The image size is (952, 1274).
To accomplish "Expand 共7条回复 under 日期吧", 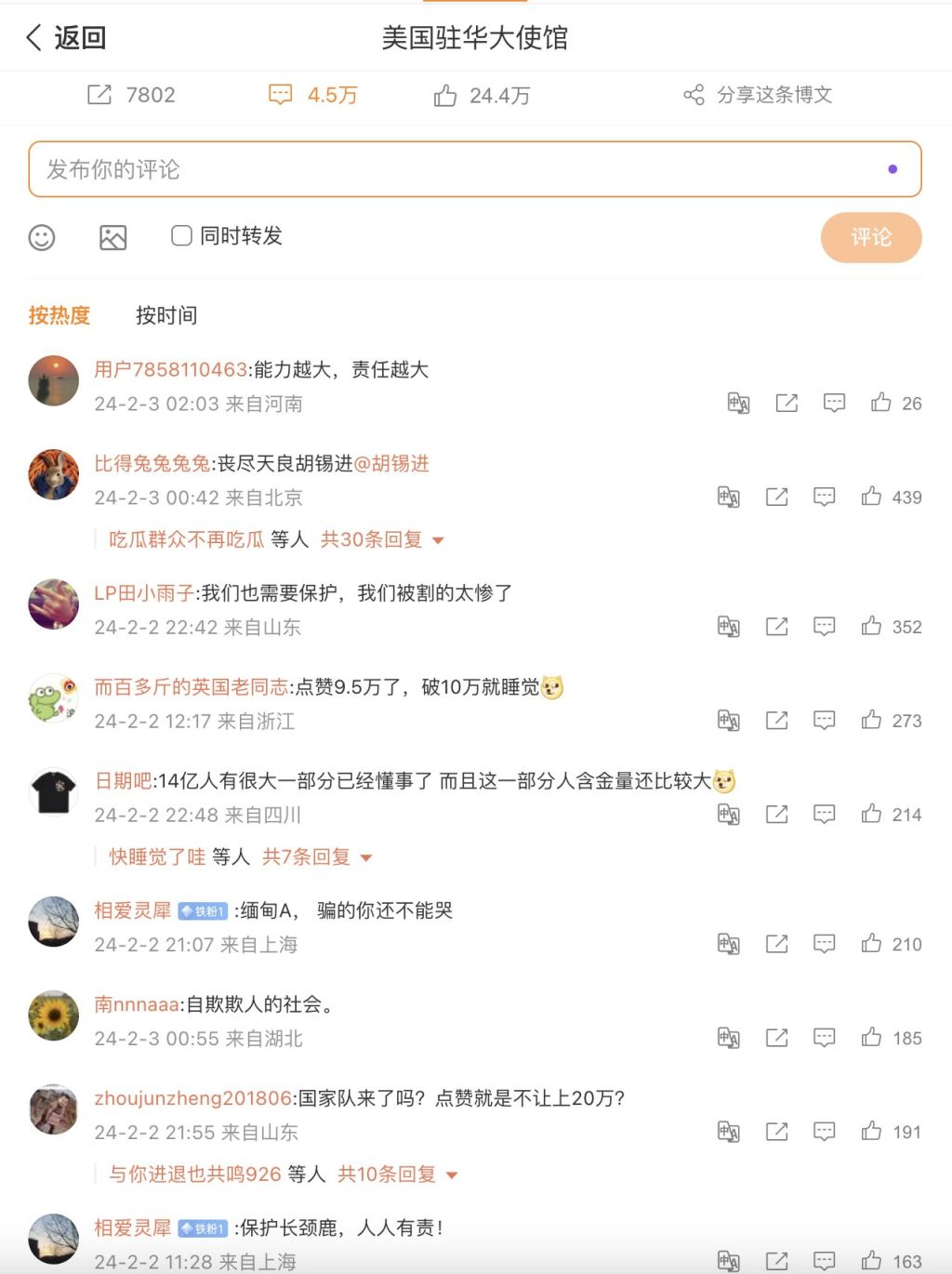I will point(316,857).
